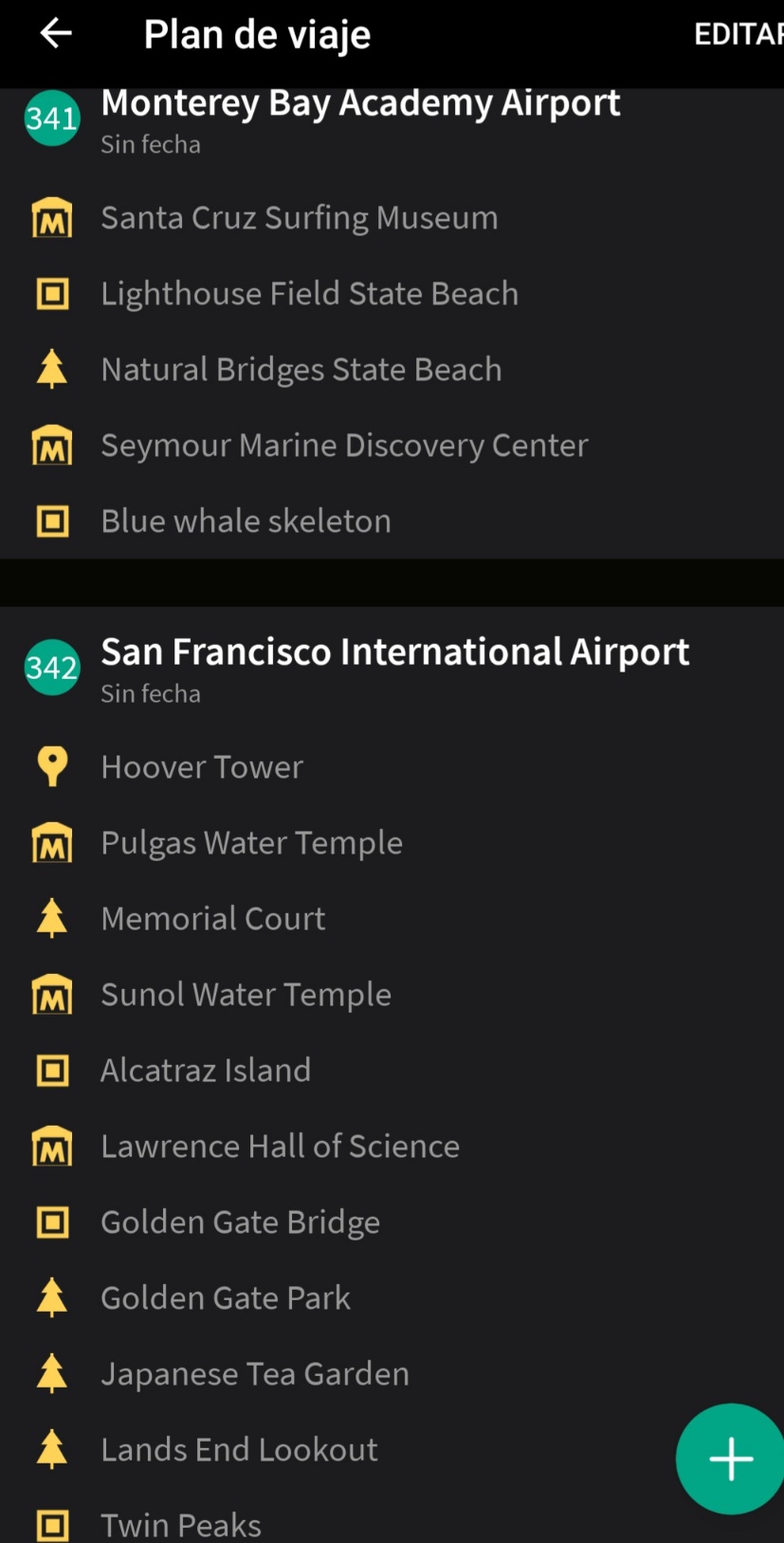Open Lands End Lookout
Viewport: 784px width, 1543px height.
(239, 1450)
